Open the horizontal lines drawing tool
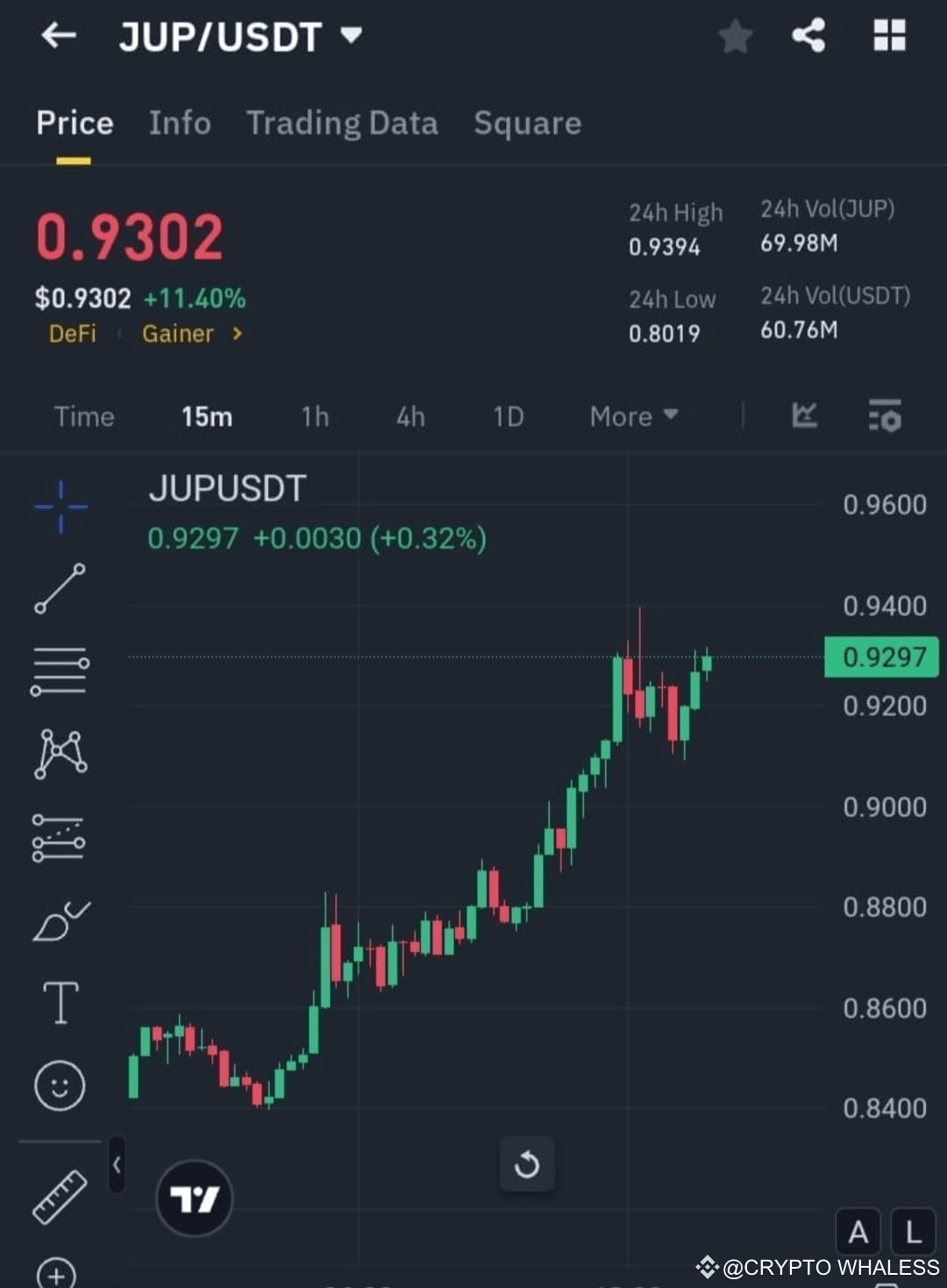 pos(60,672)
